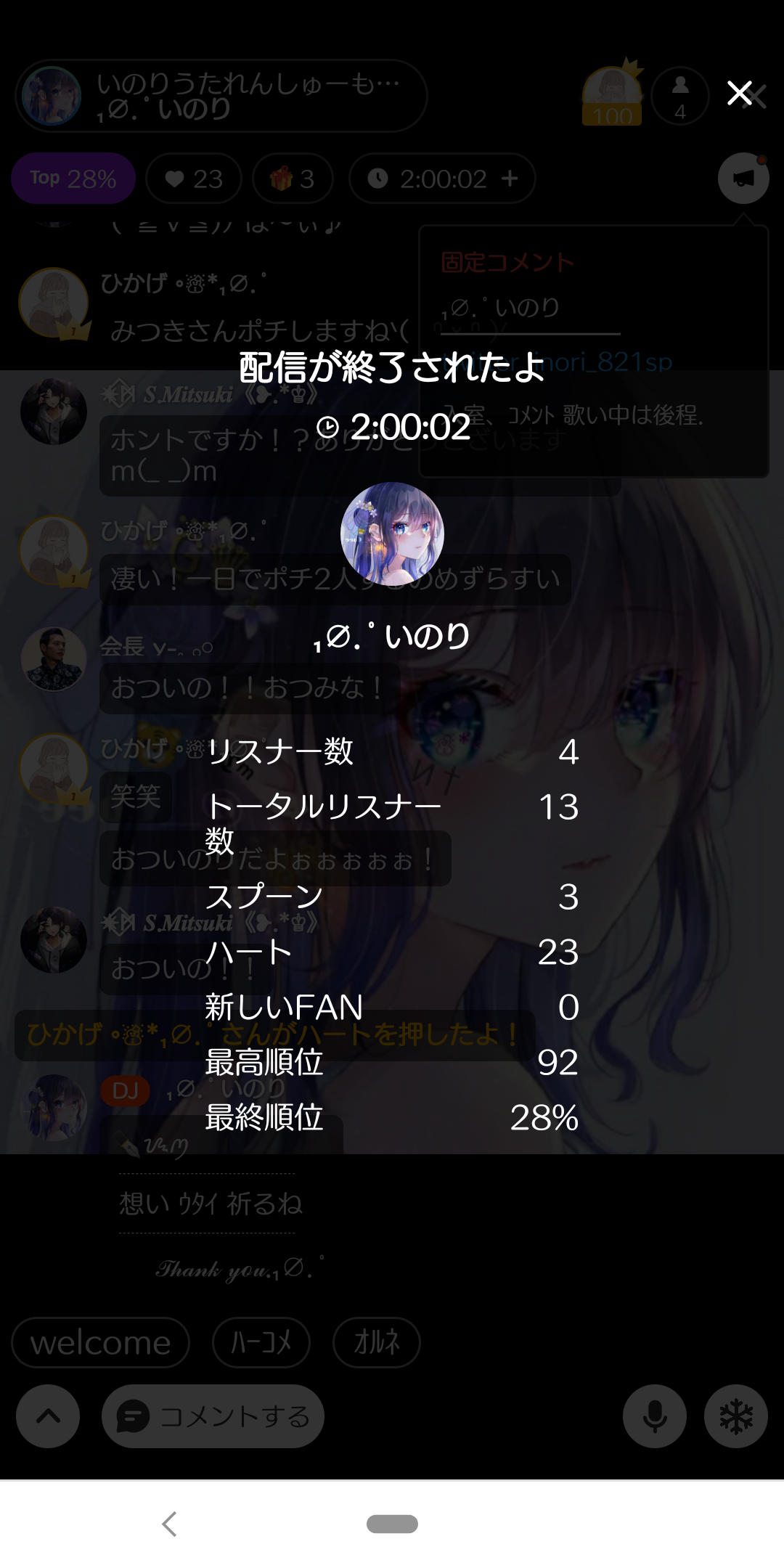This screenshot has height=1568, width=784.
Task: Tap the clock icon beside the stream timer
Action: 380,179
